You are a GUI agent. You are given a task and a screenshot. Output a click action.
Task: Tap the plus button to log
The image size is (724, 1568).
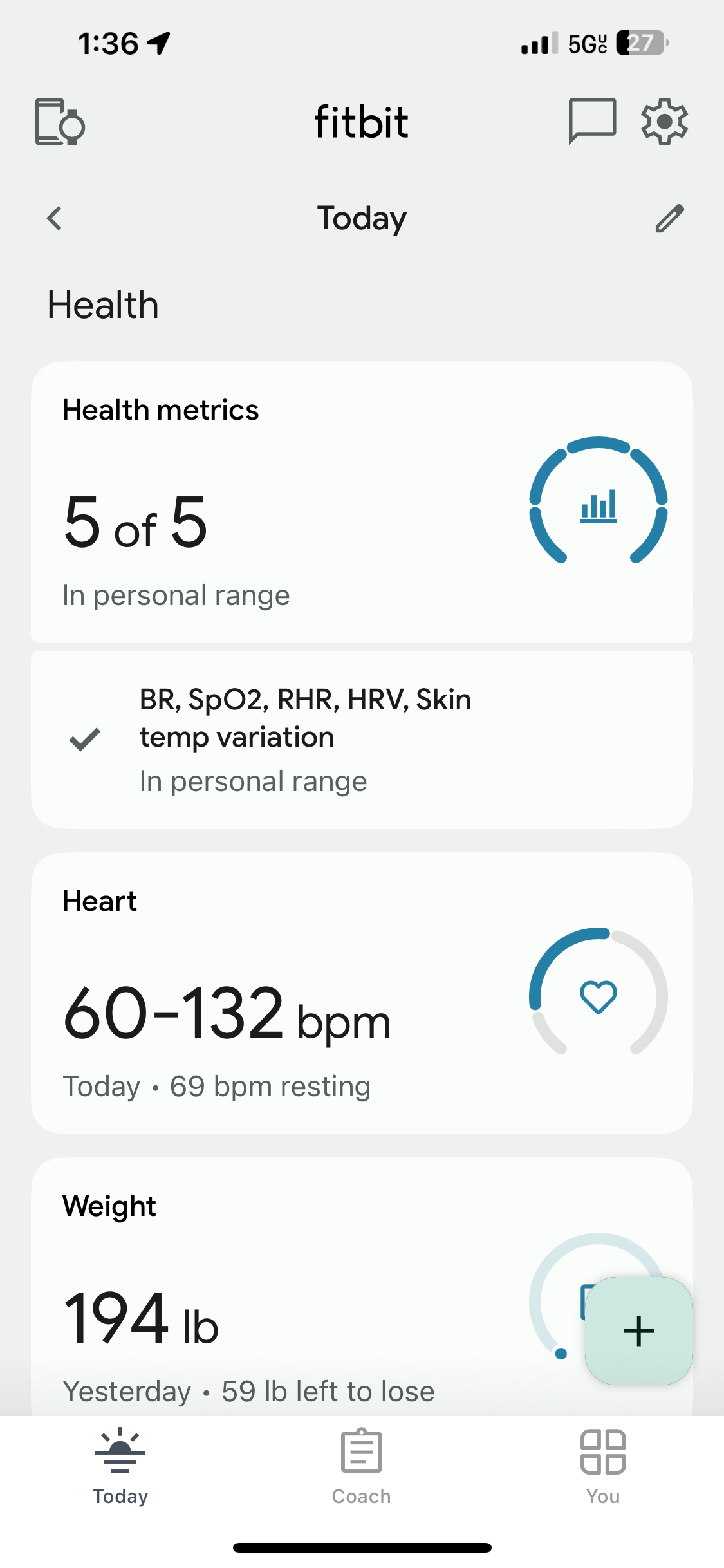[638, 1330]
